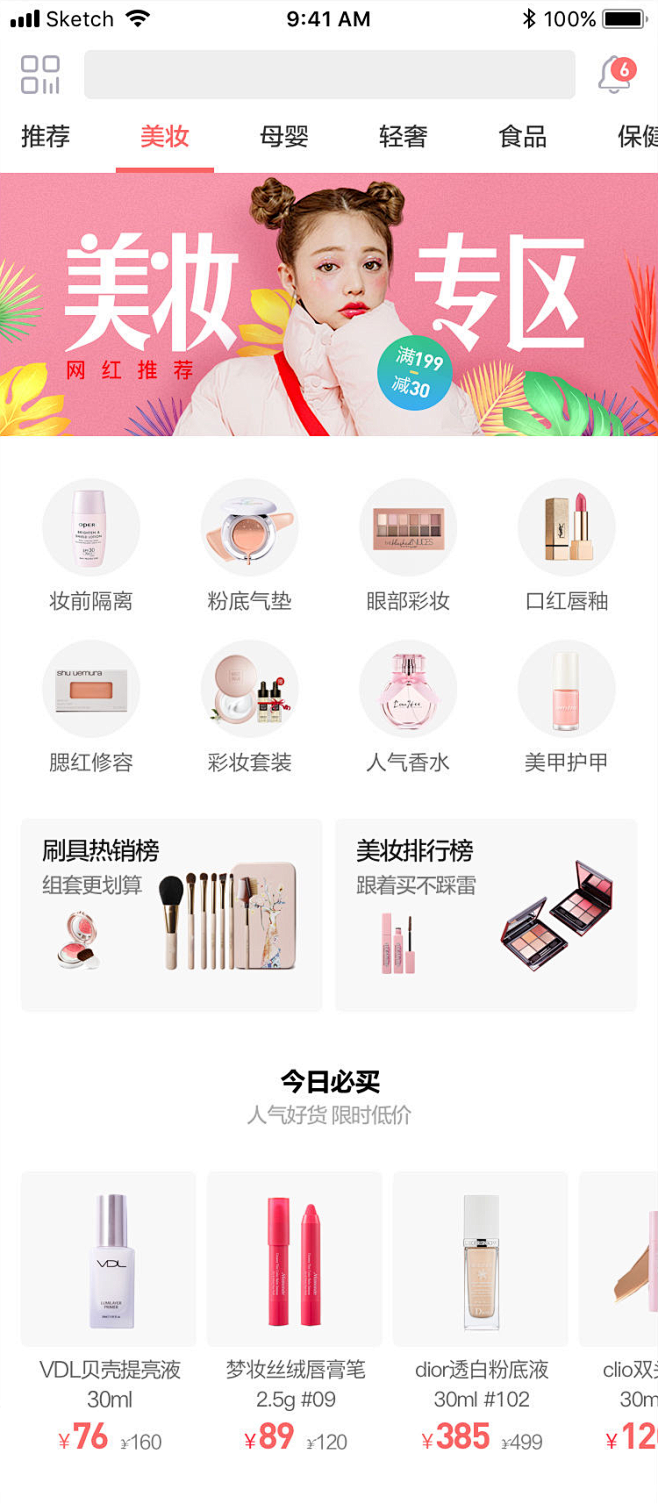Viewport: 658px width, 1504px height.
Task: Open the 美妆排行榜 card
Action: 486,915
